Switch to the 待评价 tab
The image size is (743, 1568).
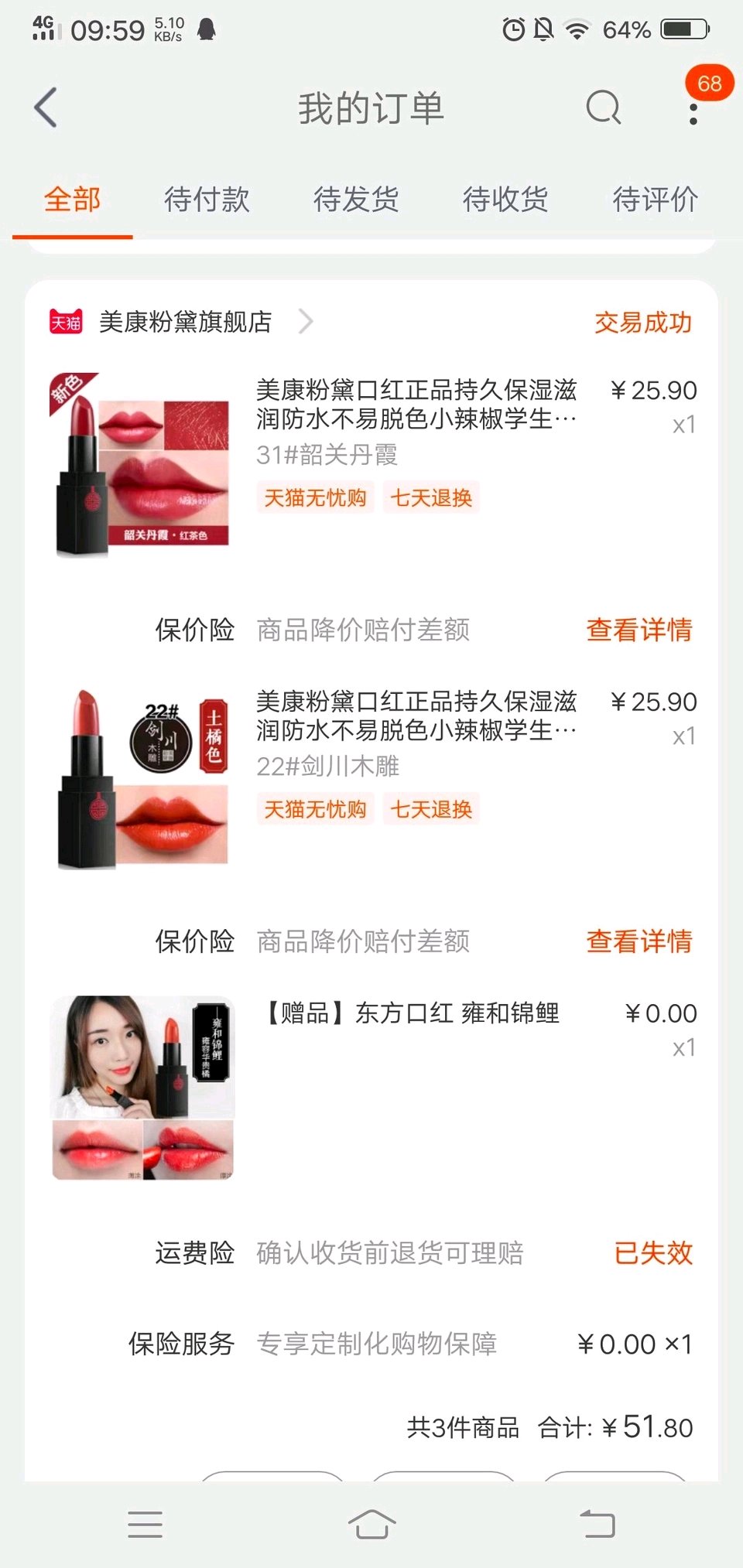[x=655, y=200]
